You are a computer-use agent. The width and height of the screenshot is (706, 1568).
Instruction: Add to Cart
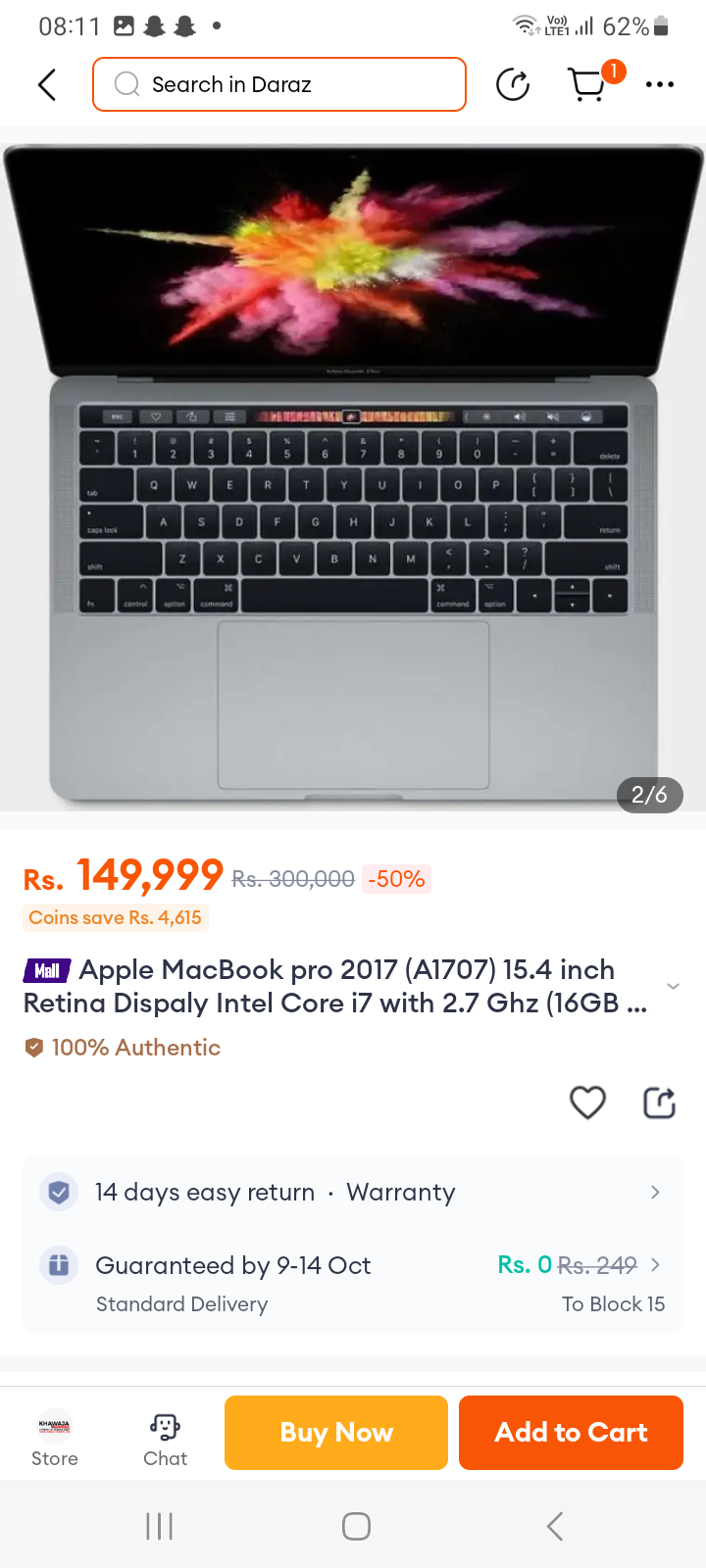click(571, 1433)
